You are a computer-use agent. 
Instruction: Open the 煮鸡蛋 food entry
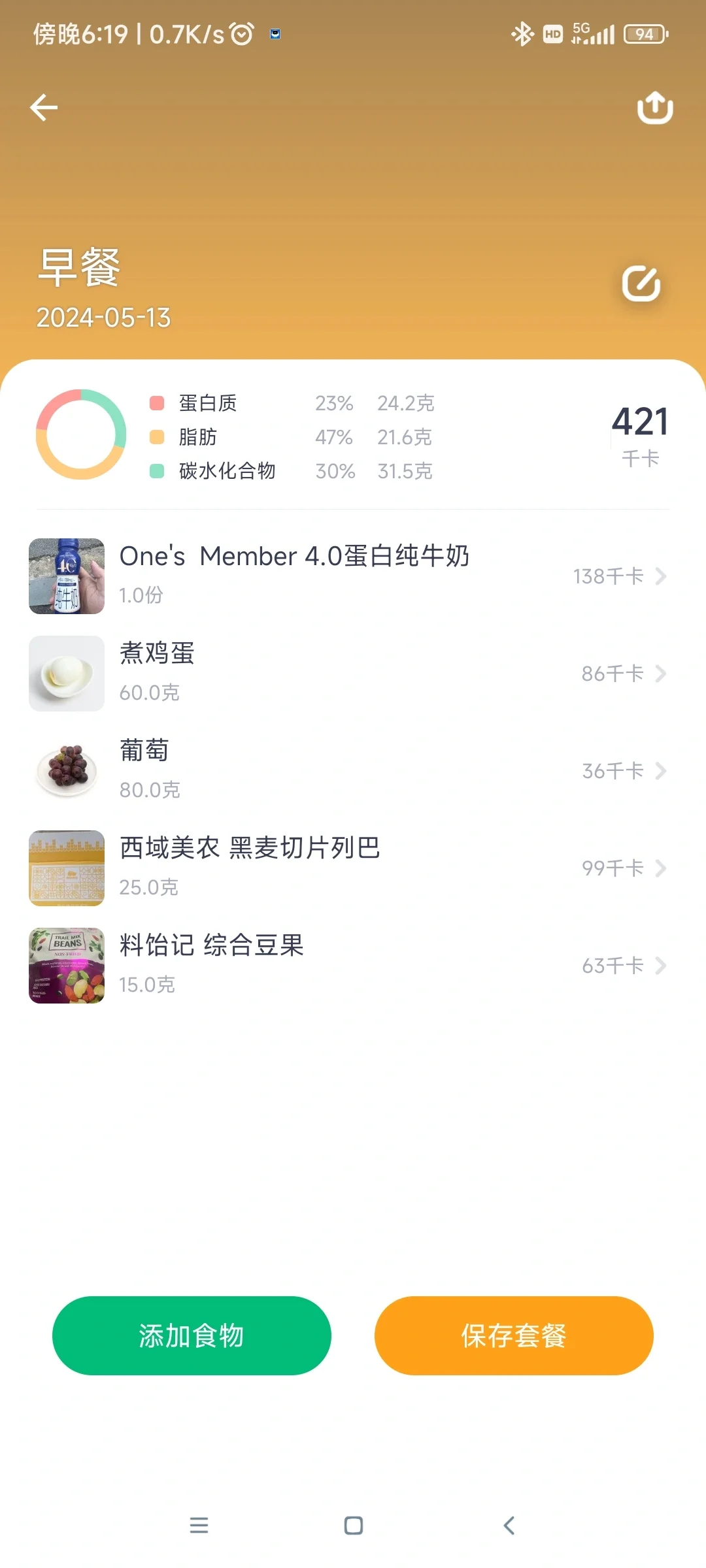point(353,673)
